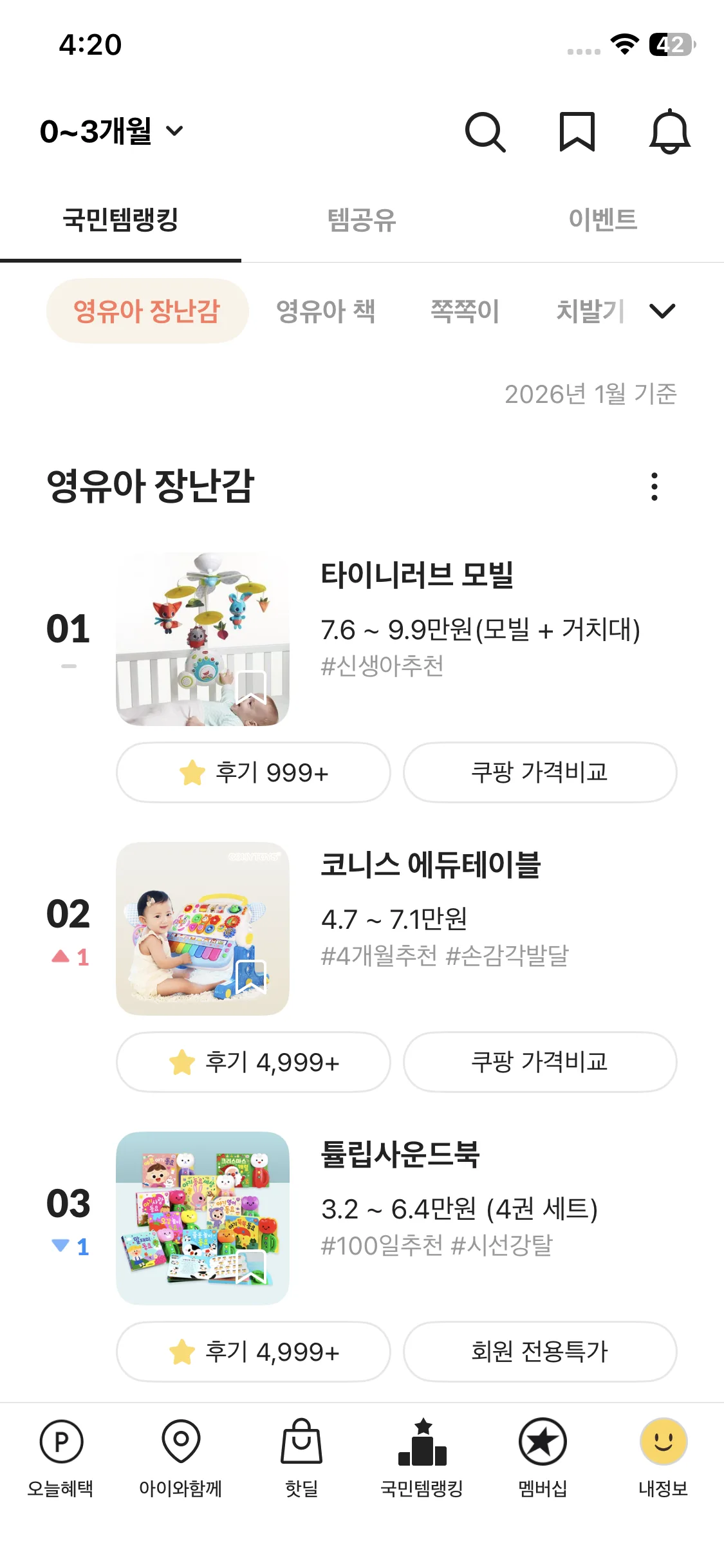Switch to the 템공유 tab
The image size is (724, 1568).
[x=362, y=220]
